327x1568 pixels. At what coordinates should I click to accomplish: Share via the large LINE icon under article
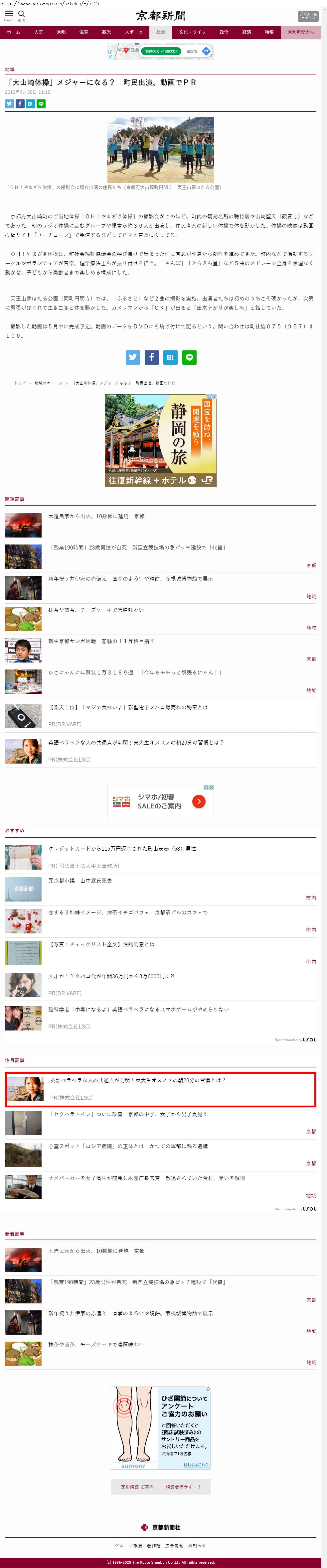(189, 357)
